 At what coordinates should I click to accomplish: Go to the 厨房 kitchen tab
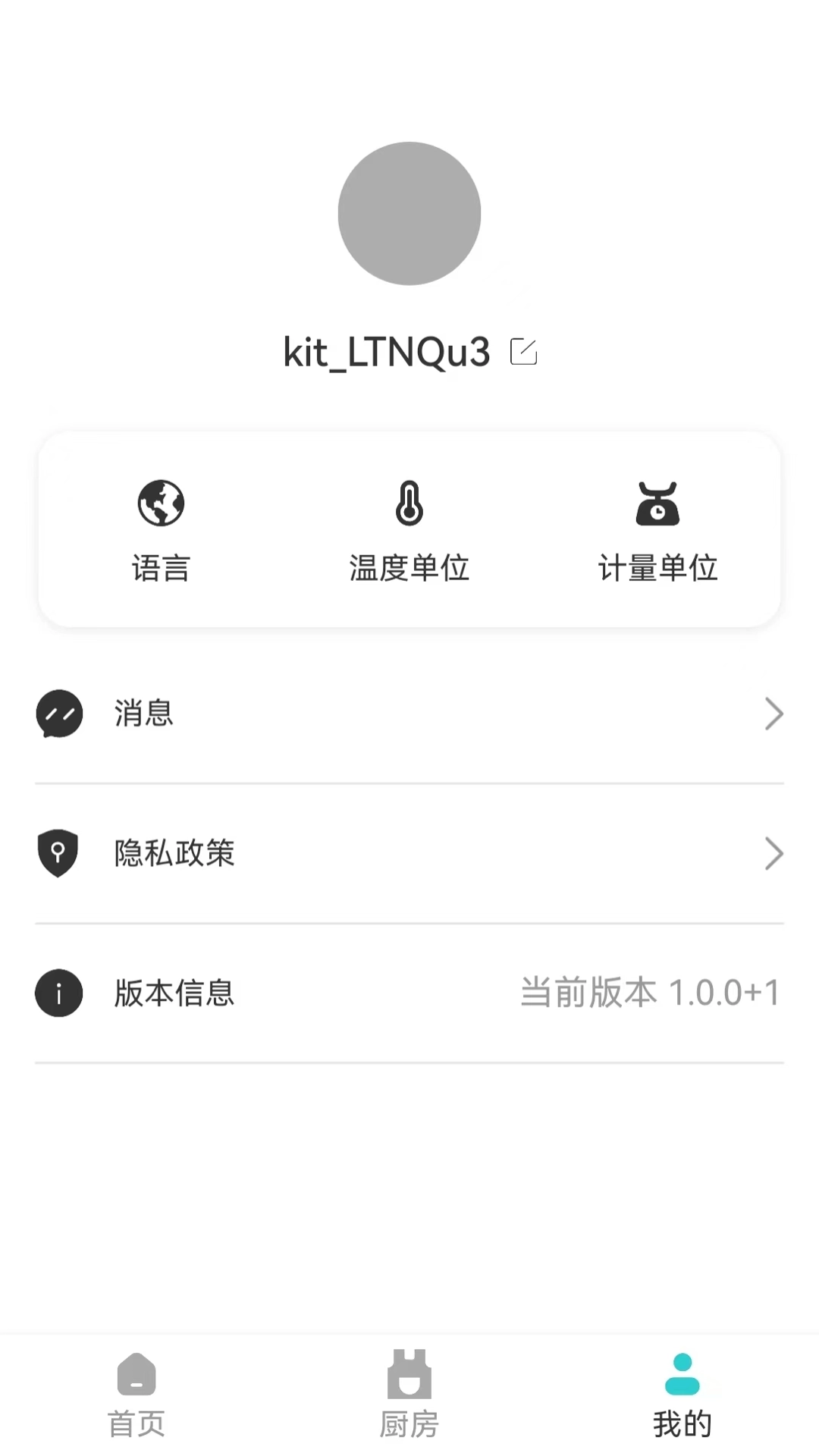409,1395
